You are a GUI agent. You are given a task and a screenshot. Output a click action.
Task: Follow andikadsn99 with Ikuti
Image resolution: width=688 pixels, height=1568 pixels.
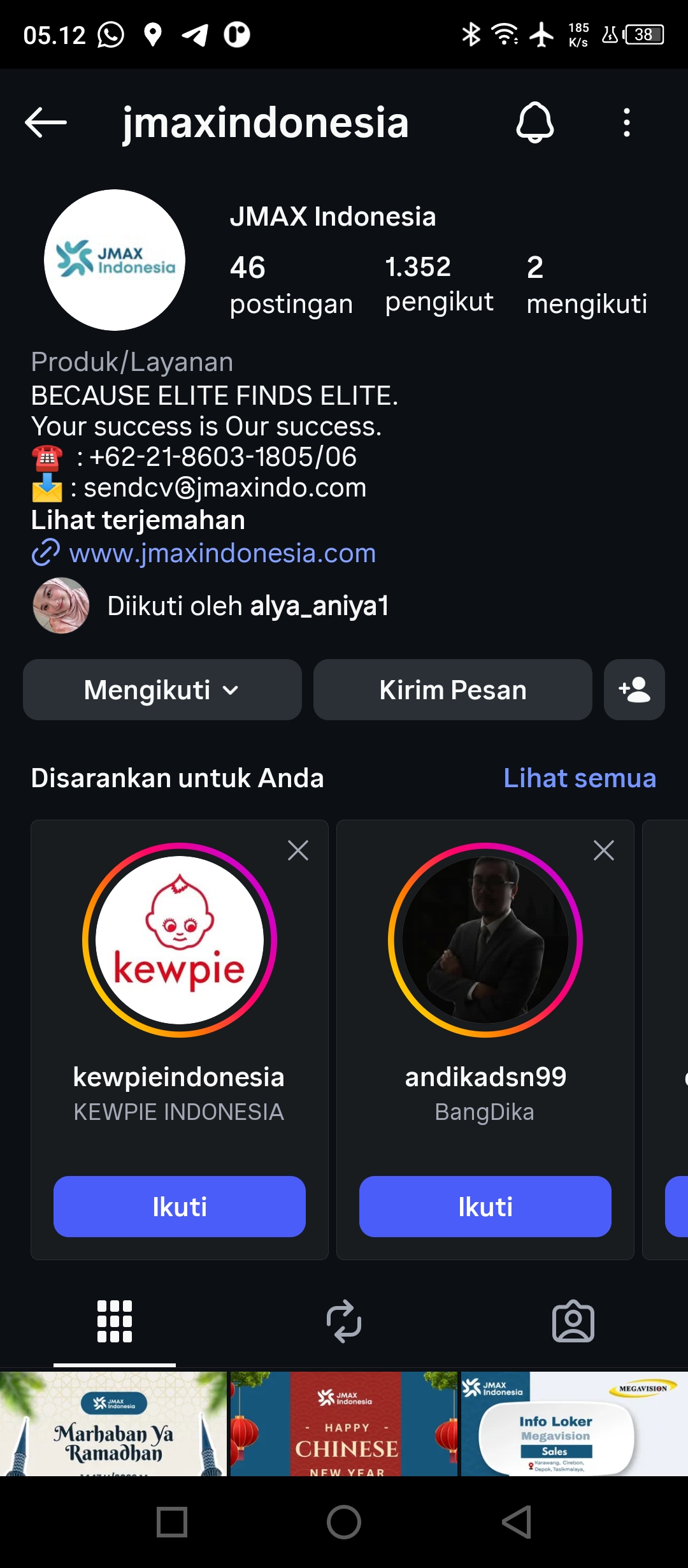pyautogui.click(x=485, y=1207)
